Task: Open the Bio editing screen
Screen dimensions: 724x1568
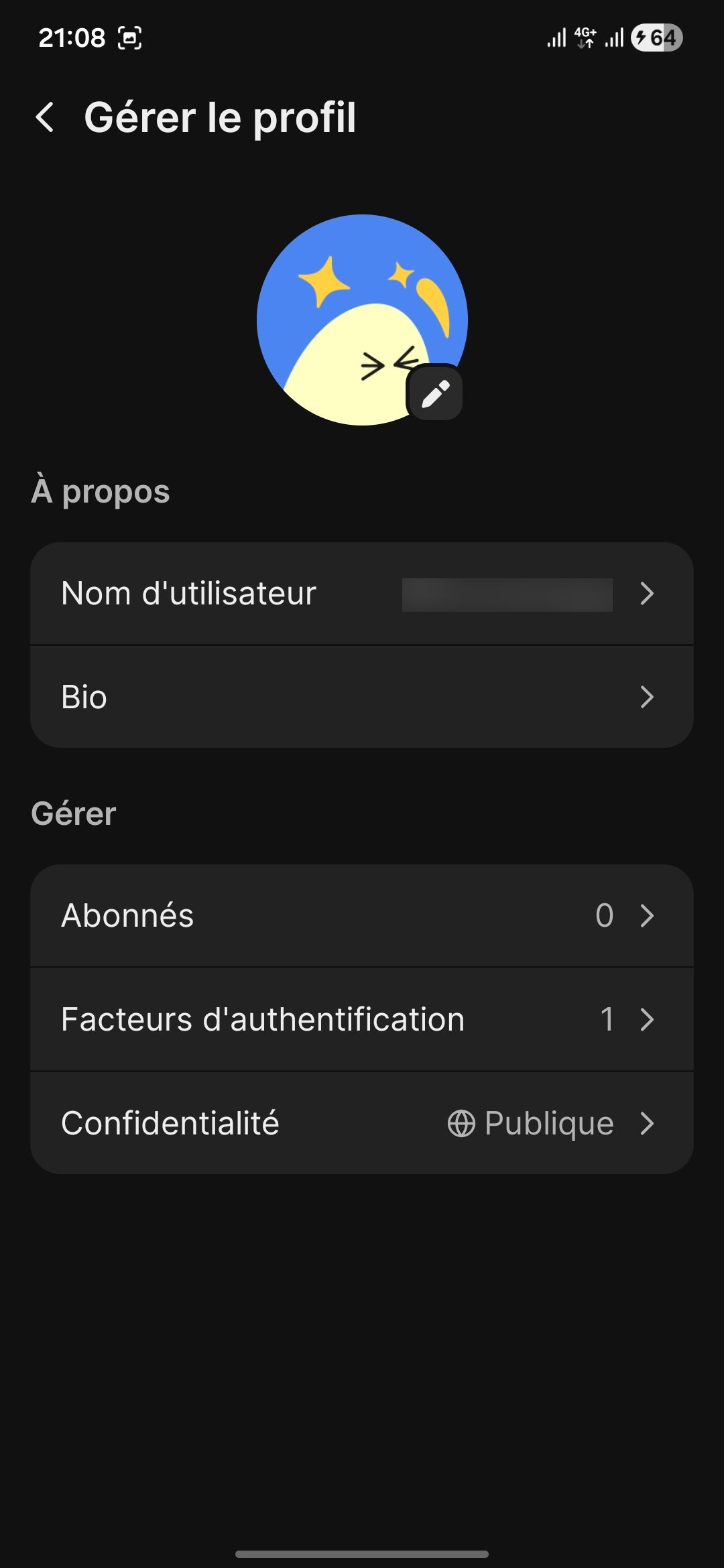Action: (x=362, y=697)
